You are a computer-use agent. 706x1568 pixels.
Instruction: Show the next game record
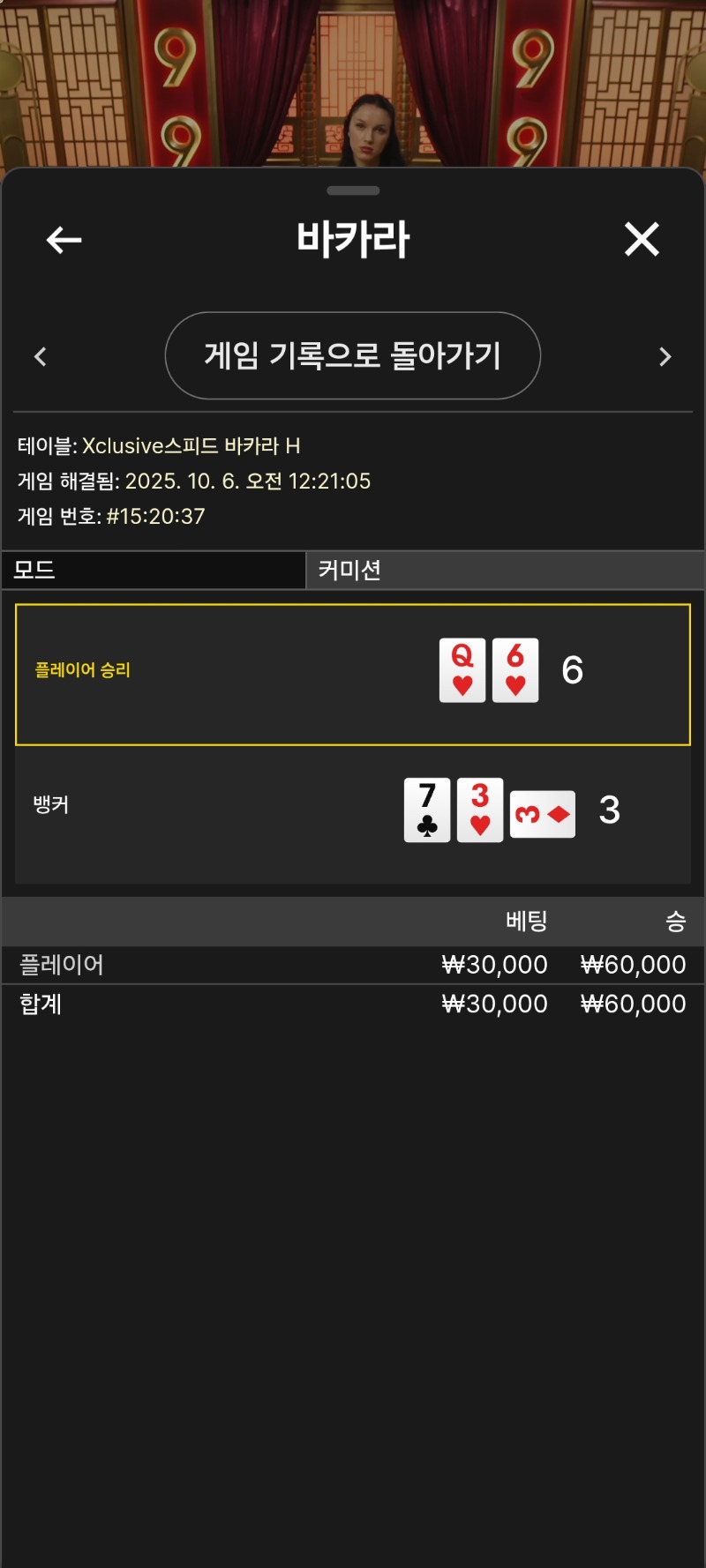(x=665, y=356)
